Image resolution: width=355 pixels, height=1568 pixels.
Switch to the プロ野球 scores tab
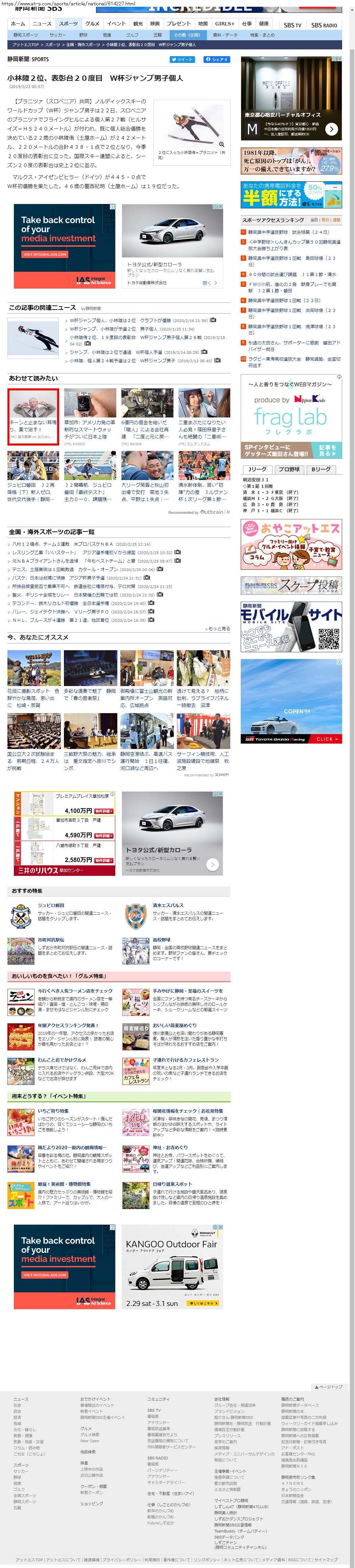coord(289,469)
